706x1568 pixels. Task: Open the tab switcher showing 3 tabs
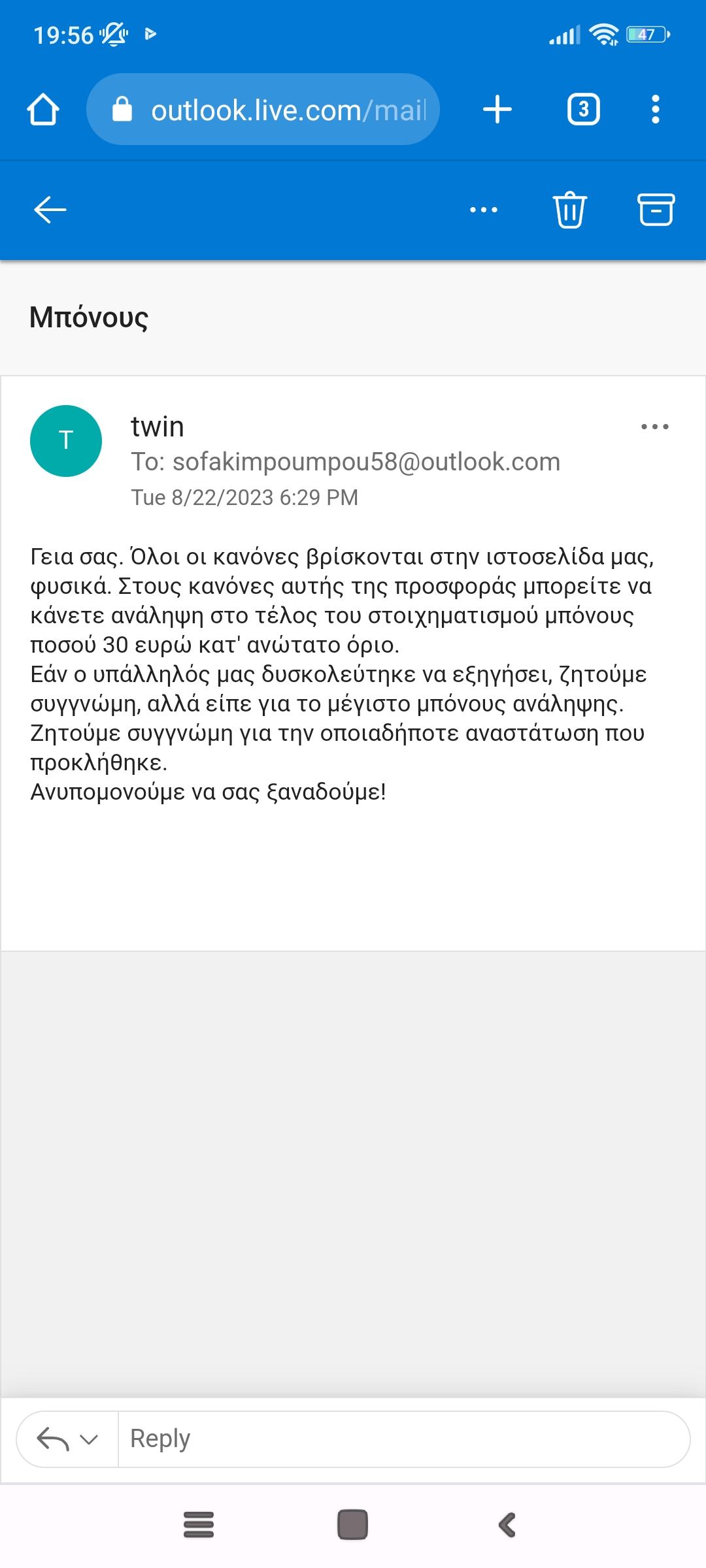point(582,109)
